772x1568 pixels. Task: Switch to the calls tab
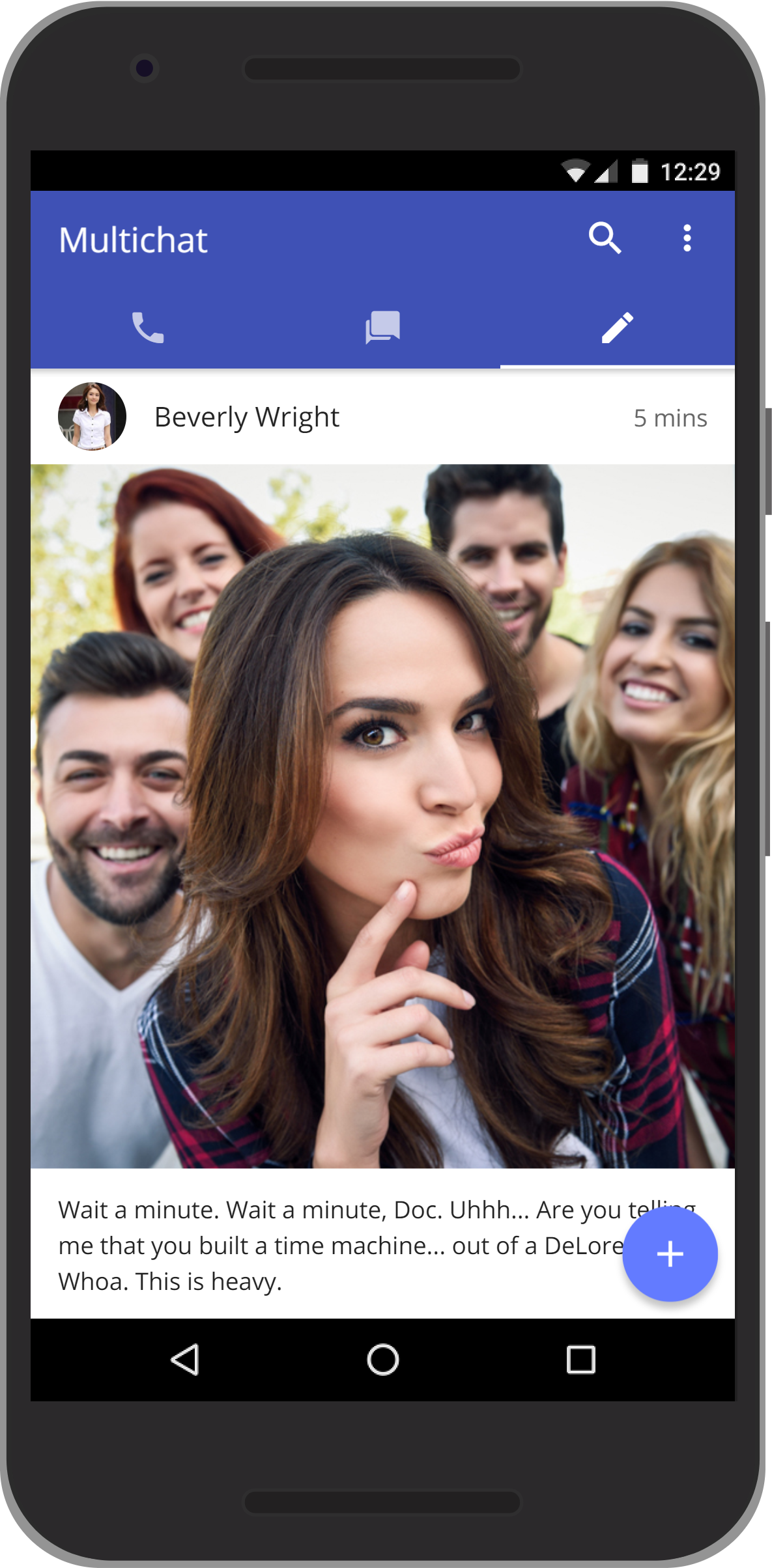click(x=148, y=327)
